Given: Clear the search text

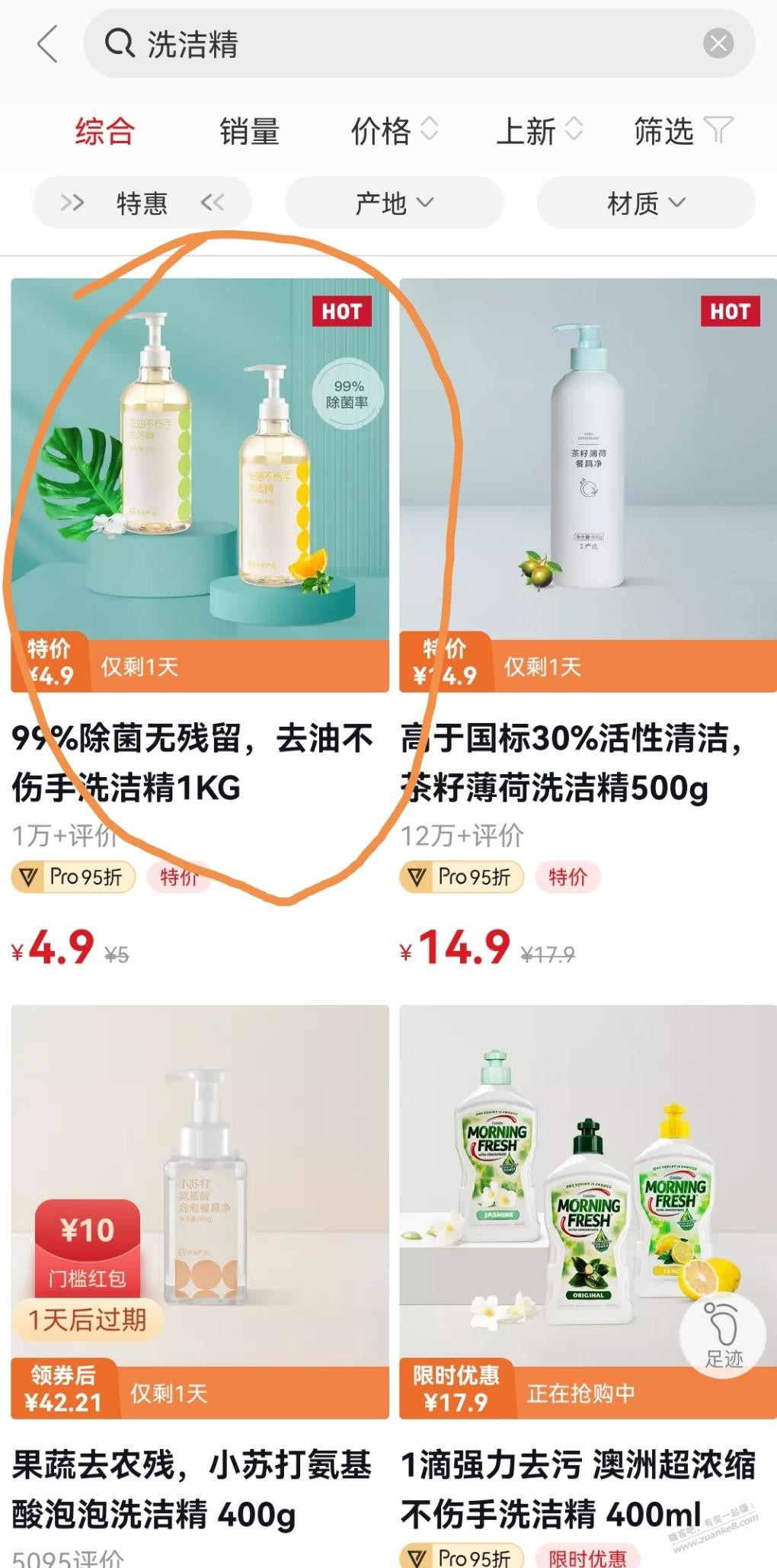Looking at the screenshot, I should pos(718,44).
